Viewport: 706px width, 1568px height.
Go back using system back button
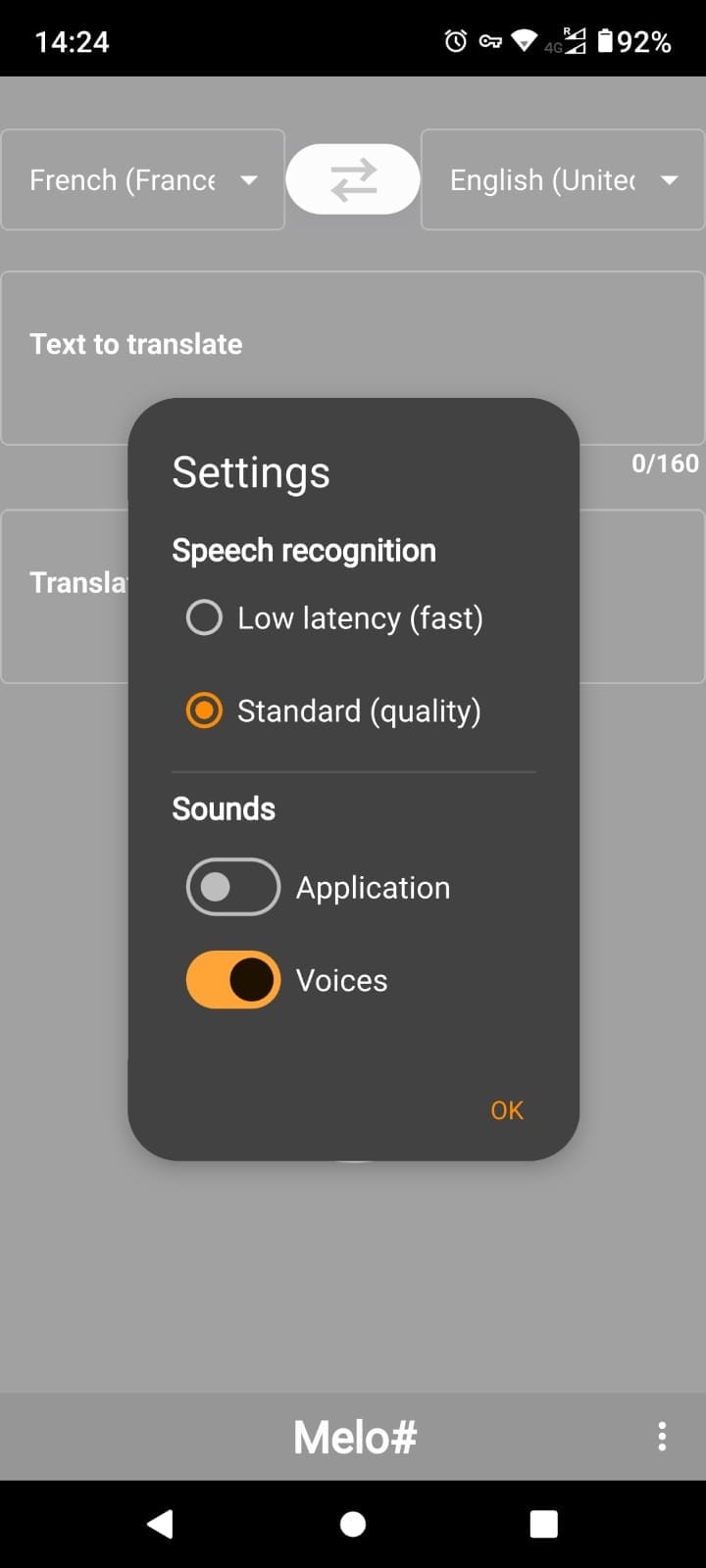tap(160, 1524)
